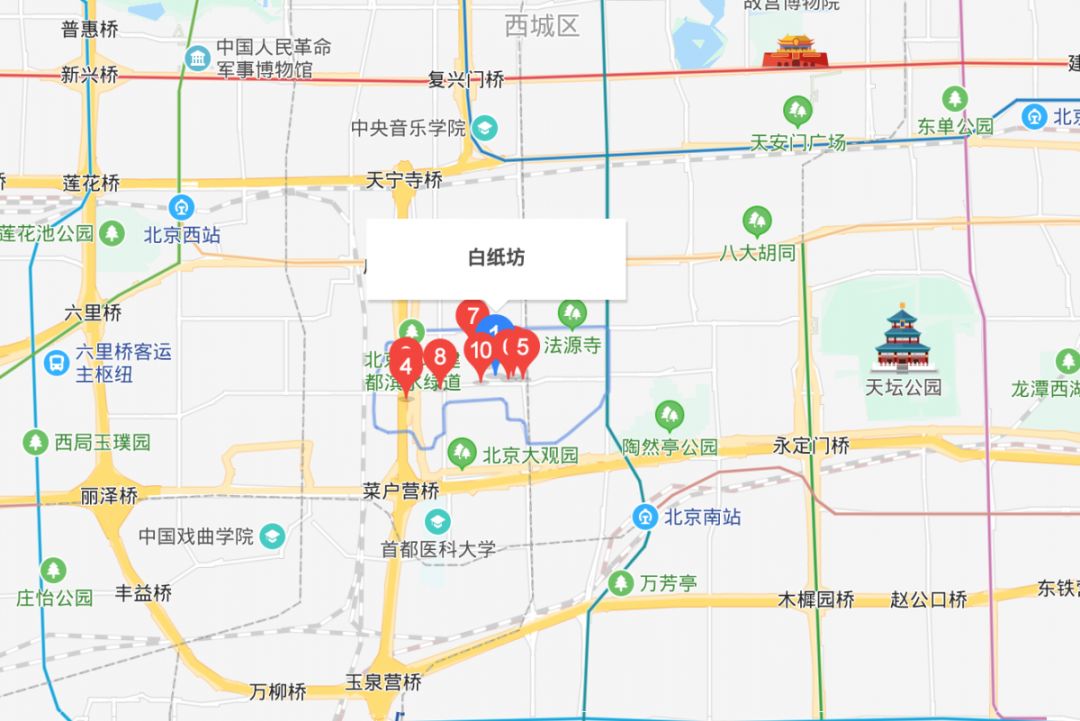Open red map marker number 8
This screenshot has height=721, width=1080.
[x=439, y=355]
